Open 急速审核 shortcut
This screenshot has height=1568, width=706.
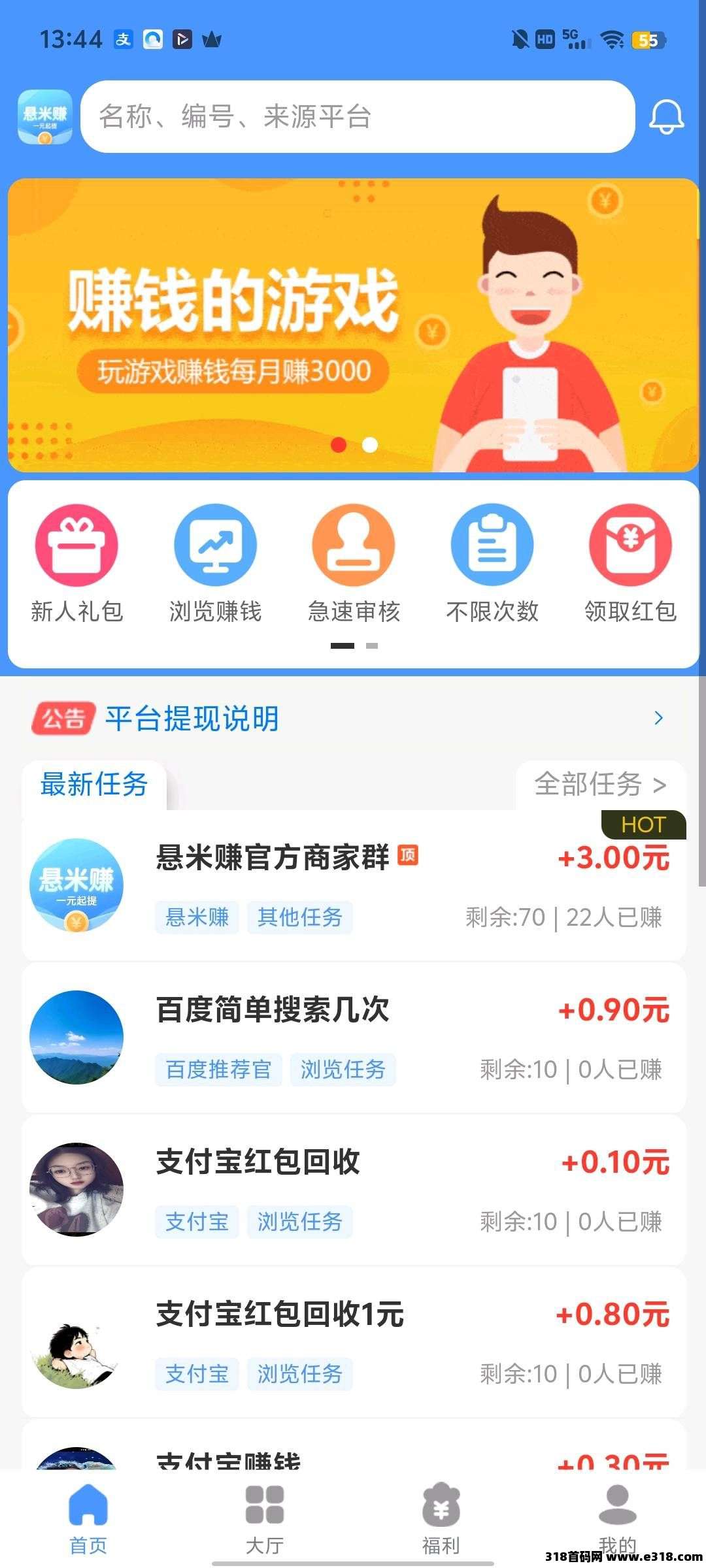[354, 563]
